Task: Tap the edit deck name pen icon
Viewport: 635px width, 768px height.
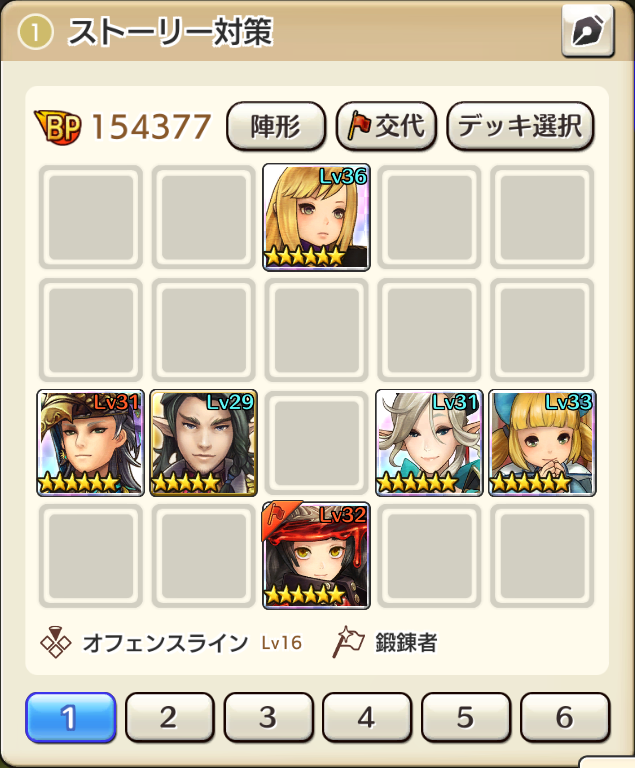Action: point(588,33)
